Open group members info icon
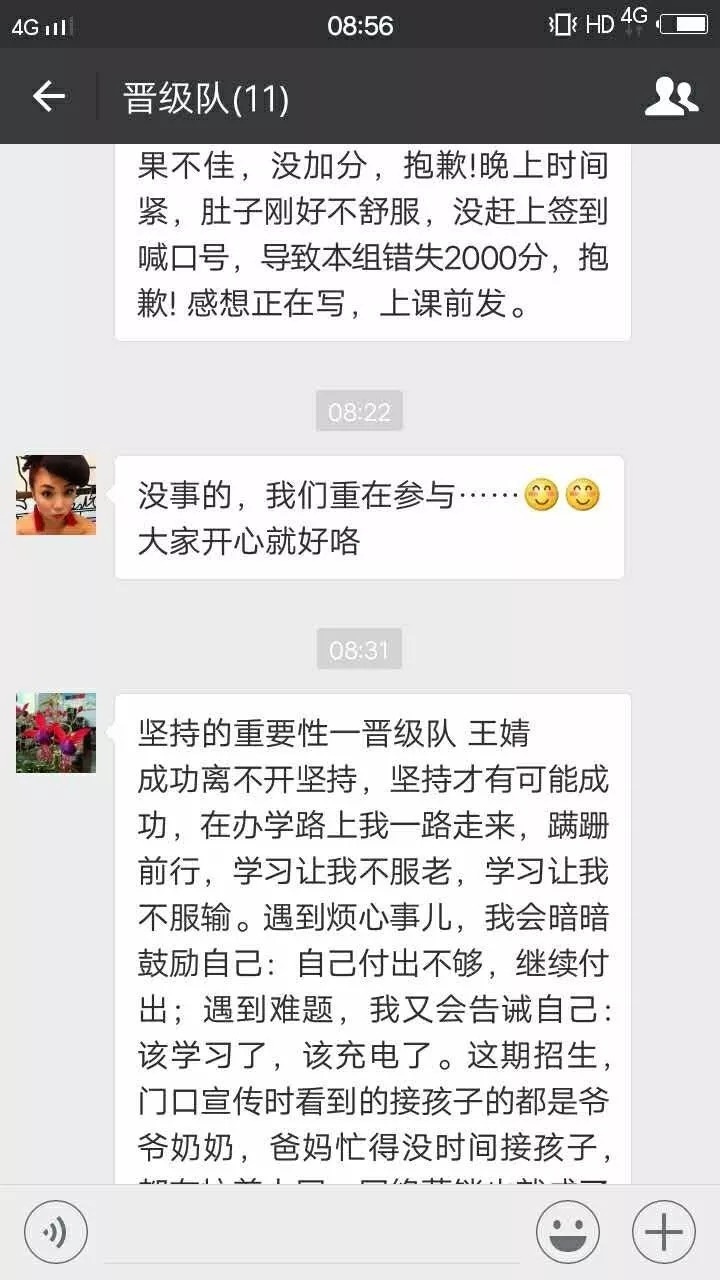720x1280 pixels. [x=671, y=97]
